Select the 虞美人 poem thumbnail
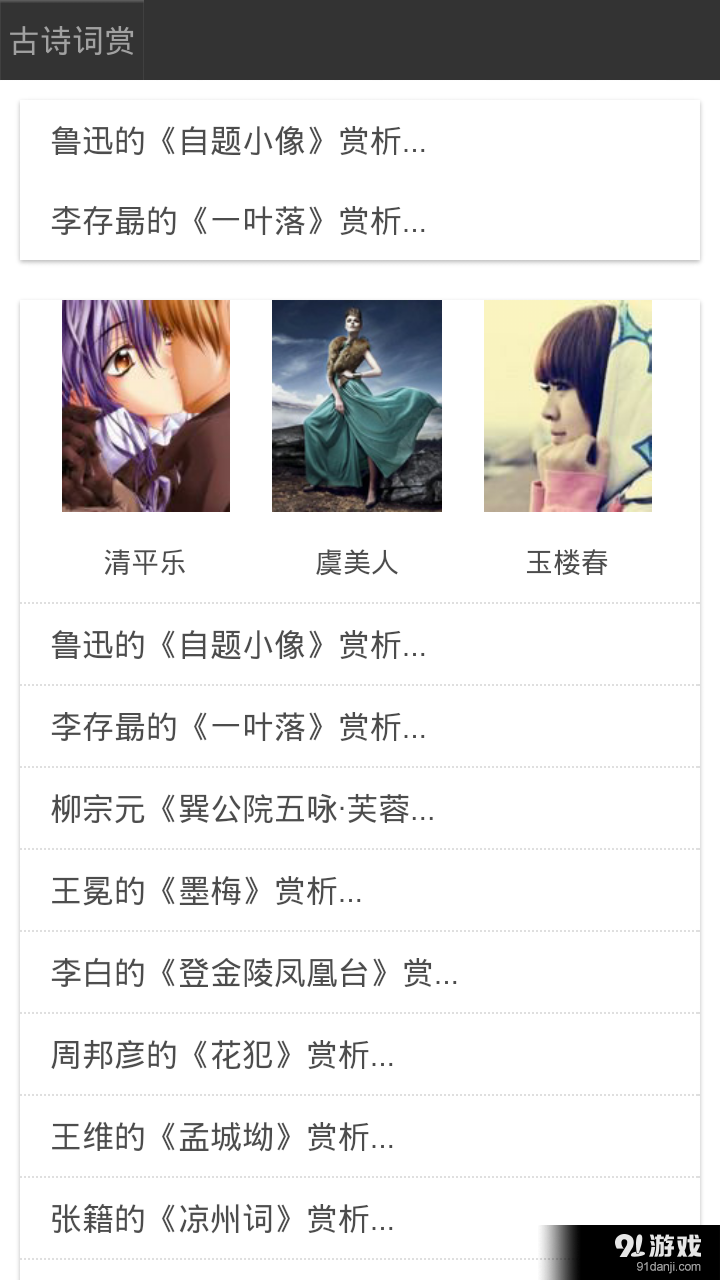This screenshot has height=1280, width=720. click(356, 406)
